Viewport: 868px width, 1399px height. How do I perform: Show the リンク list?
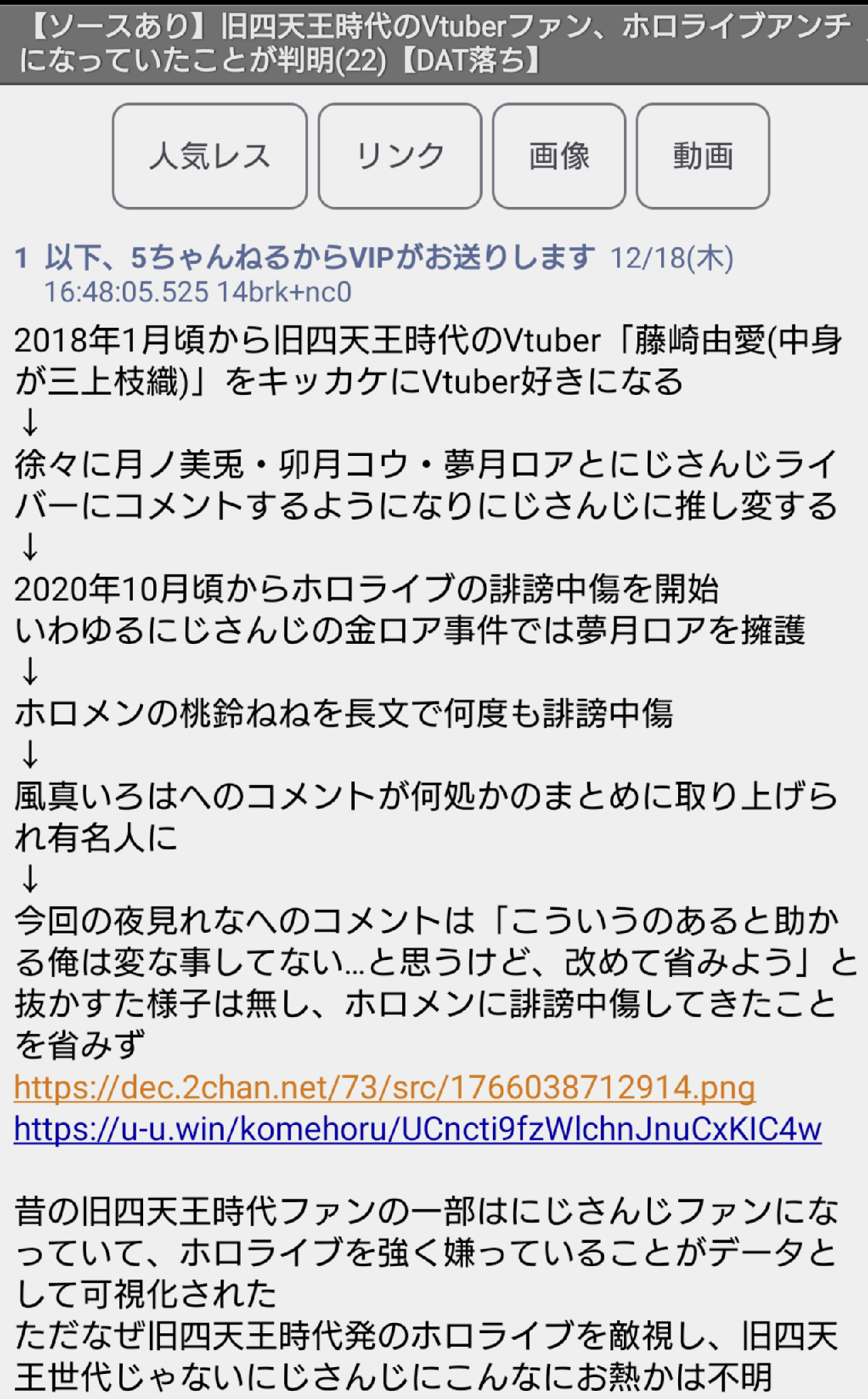click(399, 156)
